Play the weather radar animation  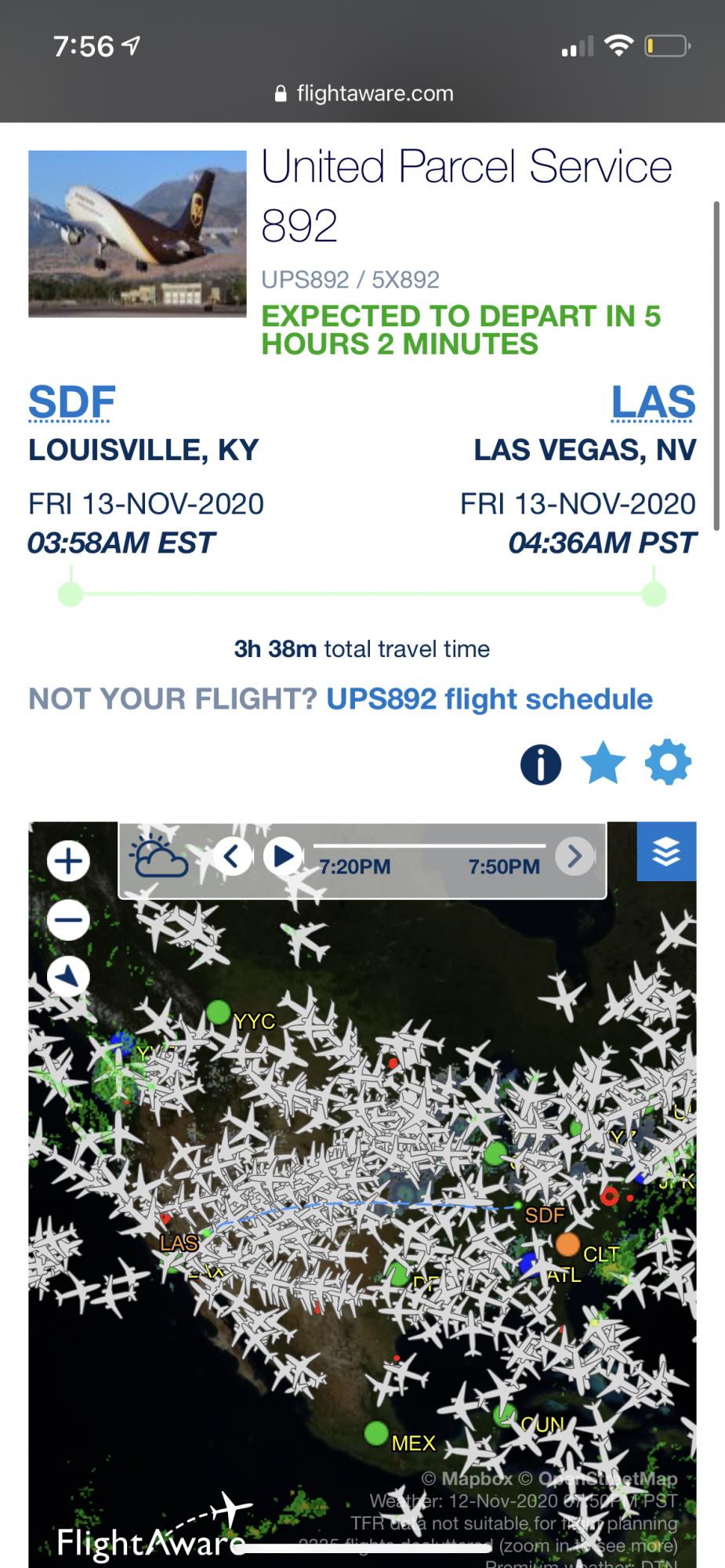click(283, 856)
